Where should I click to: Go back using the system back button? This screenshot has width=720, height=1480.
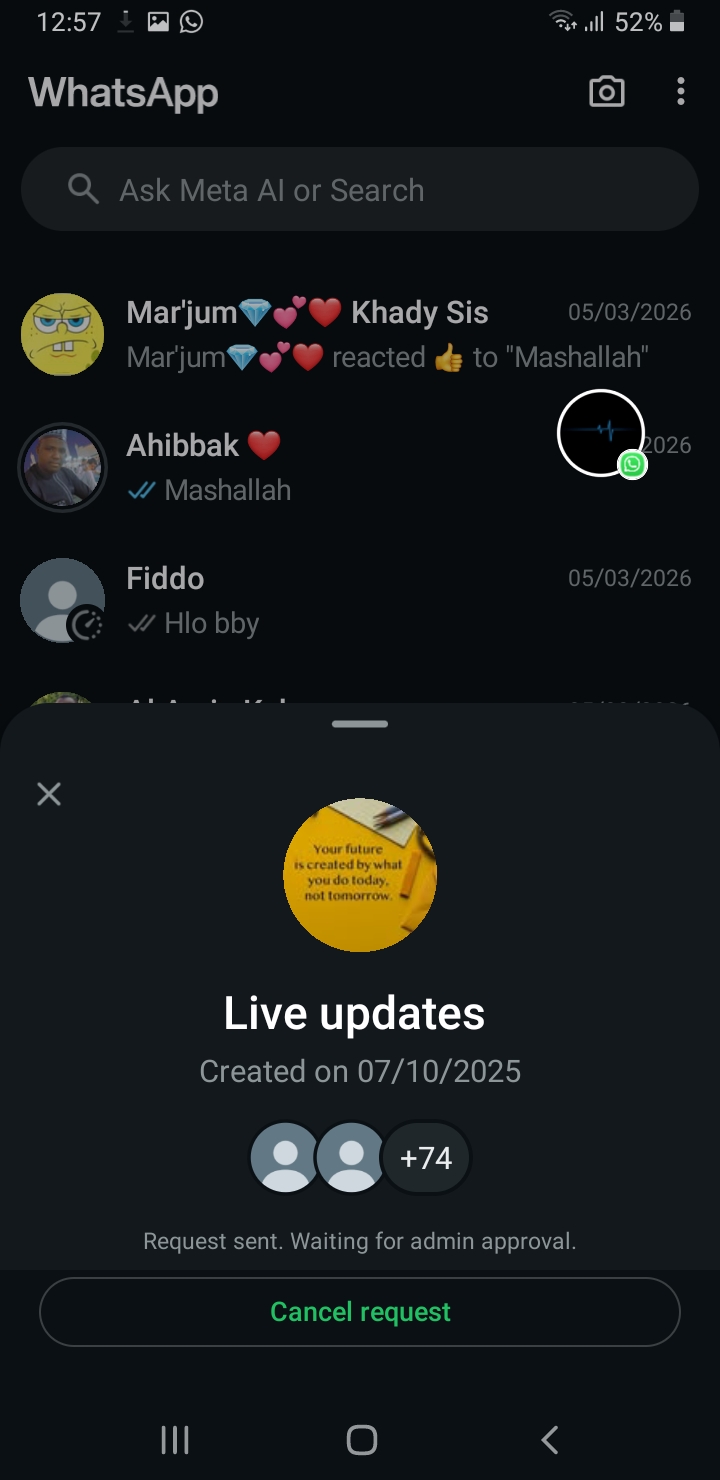[x=549, y=1439]
